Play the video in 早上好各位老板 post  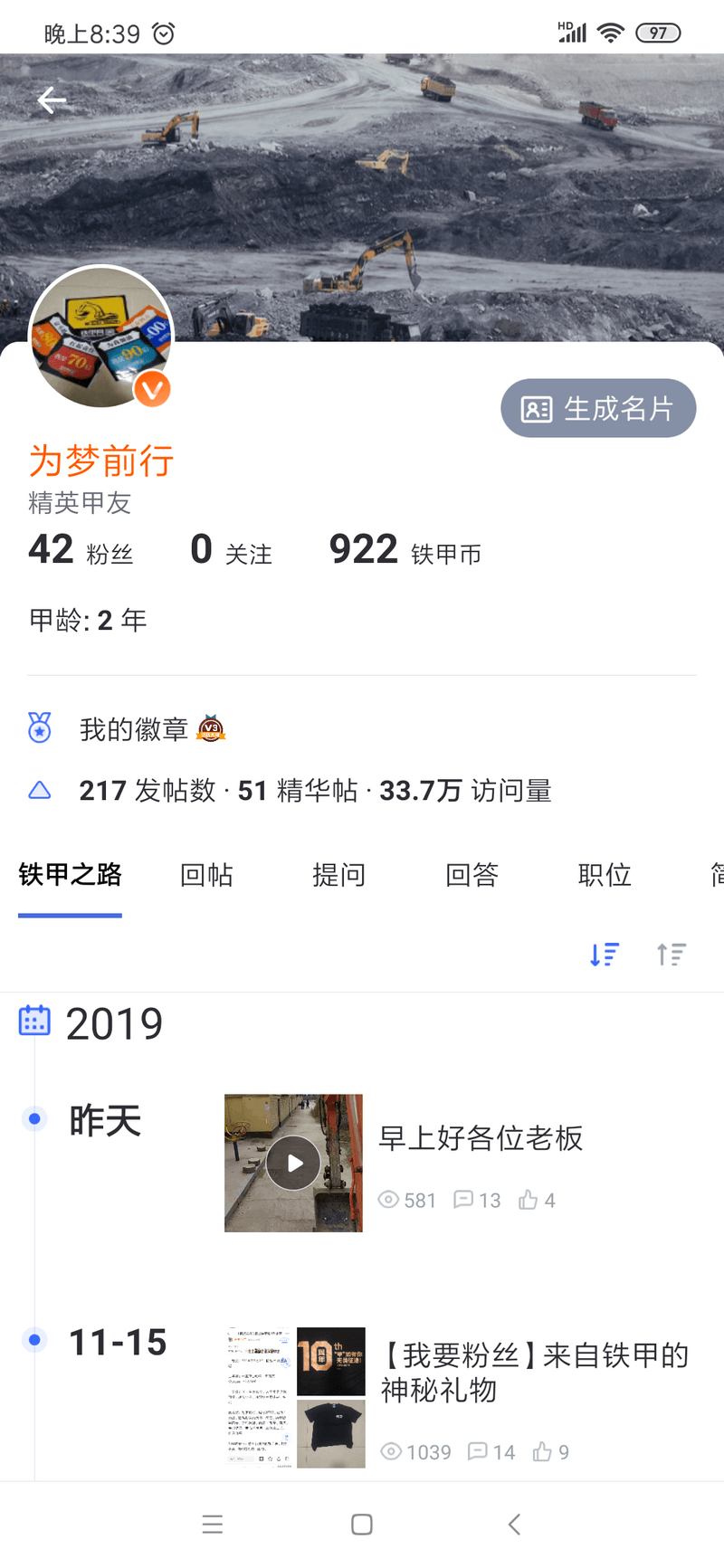point(293,1163)
